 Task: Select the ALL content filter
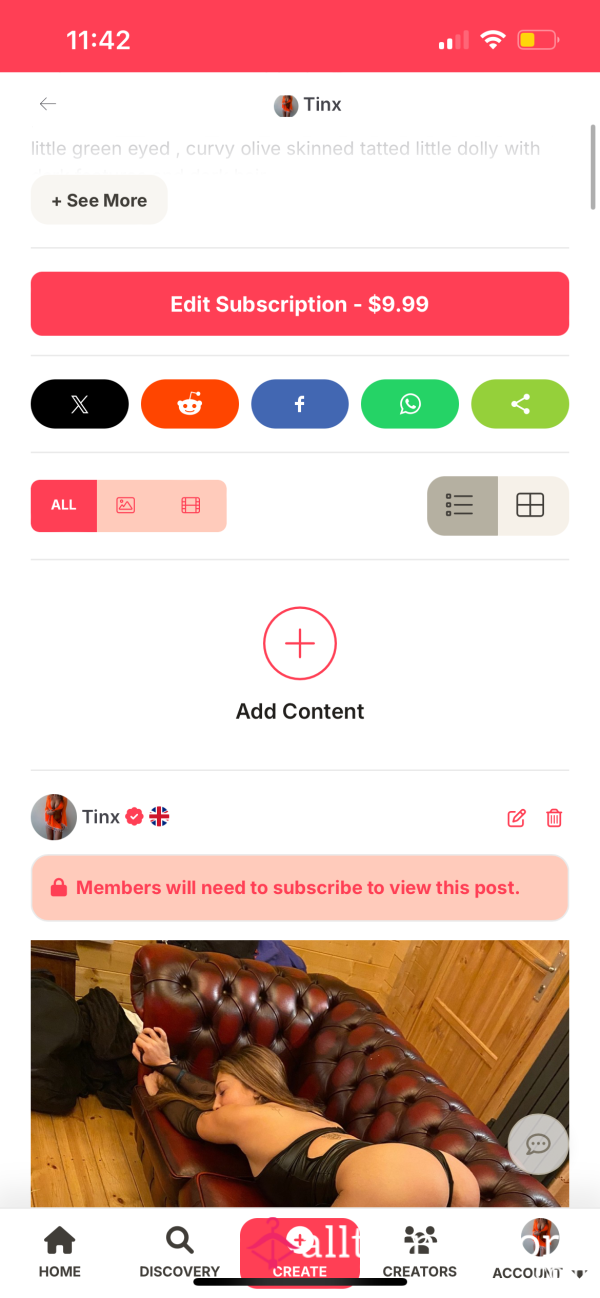(x=64, y=505)
